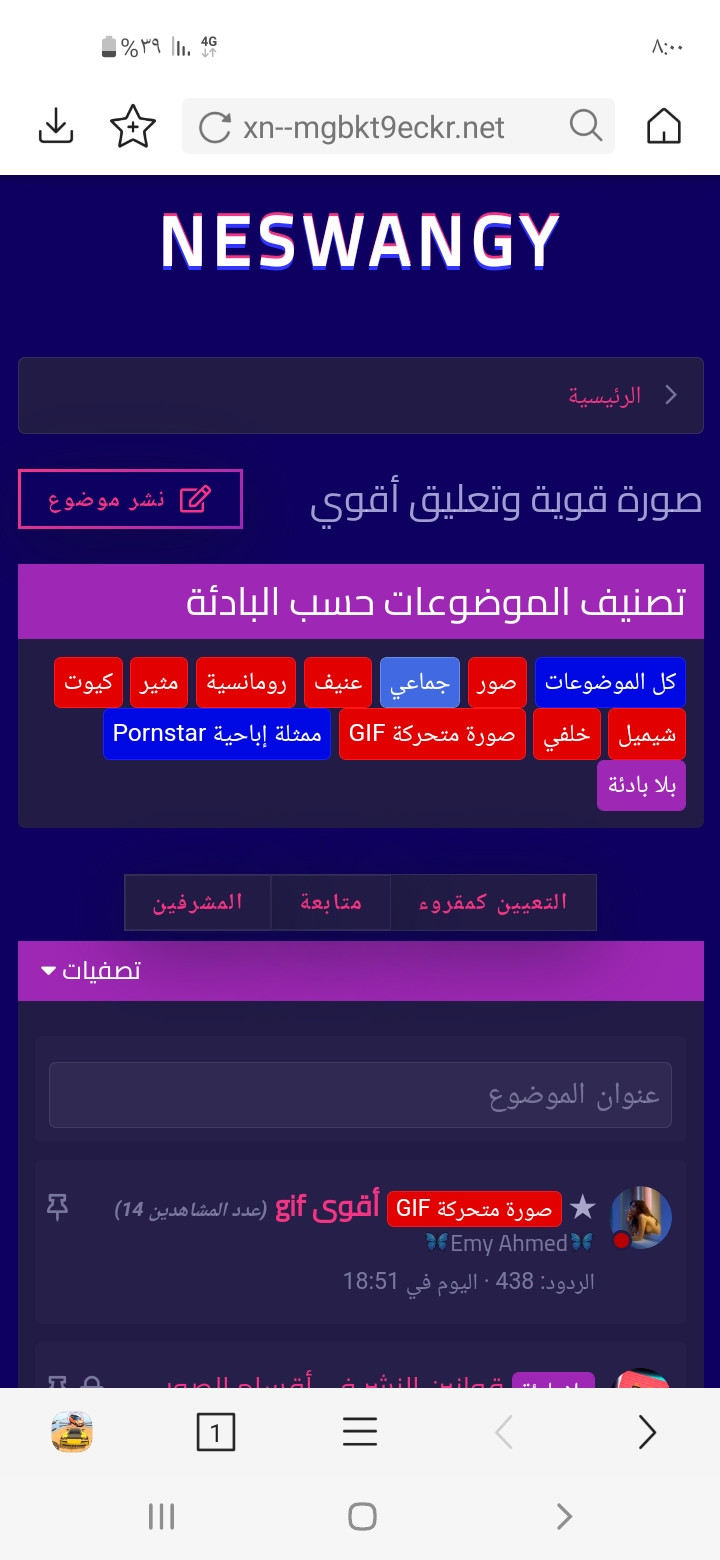Filter topics by the صور prefix
This screenshot has width=720, height=1560.
click(497, 683)
